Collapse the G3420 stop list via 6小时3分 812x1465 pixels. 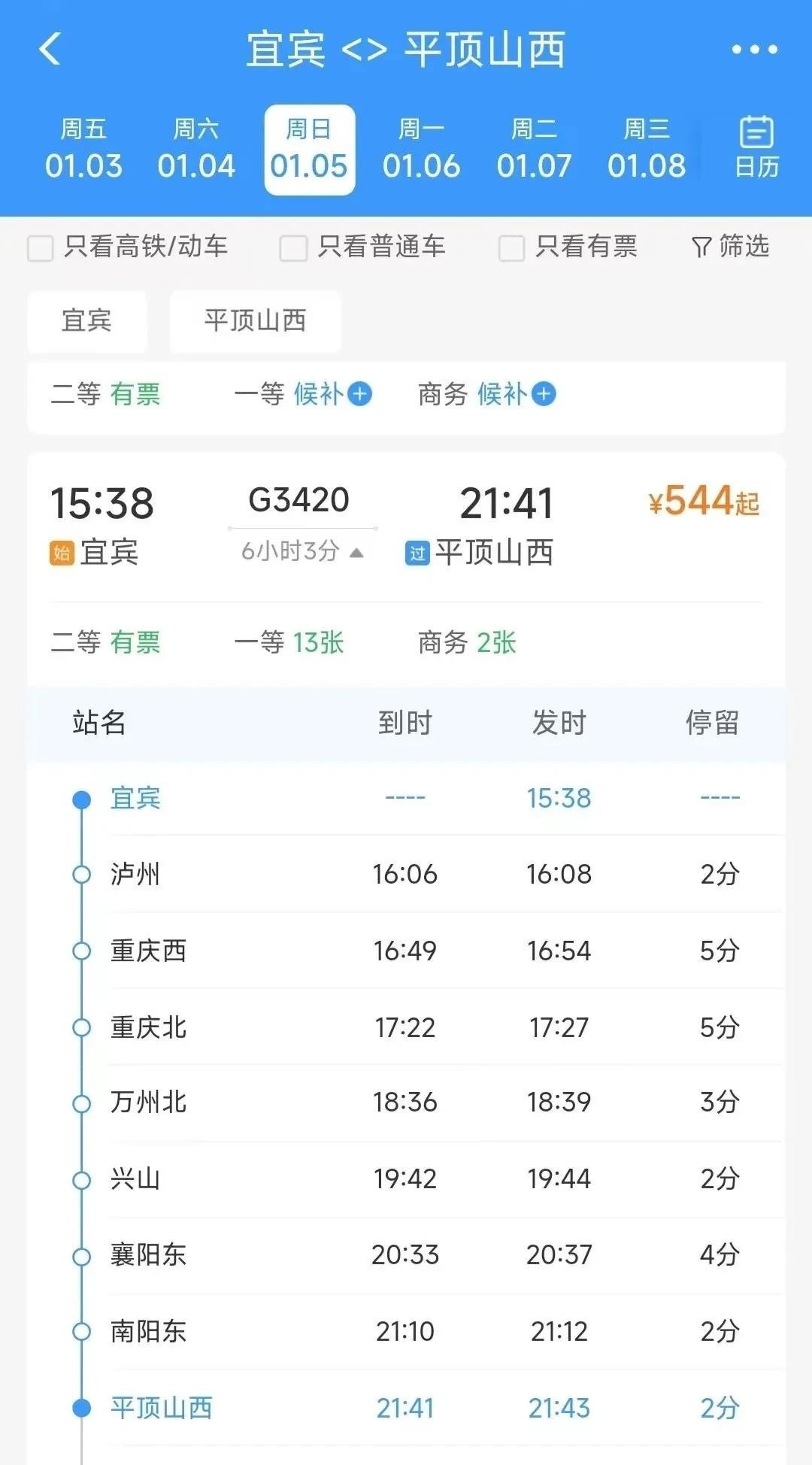pyautogui.click(x=302, y=552)
